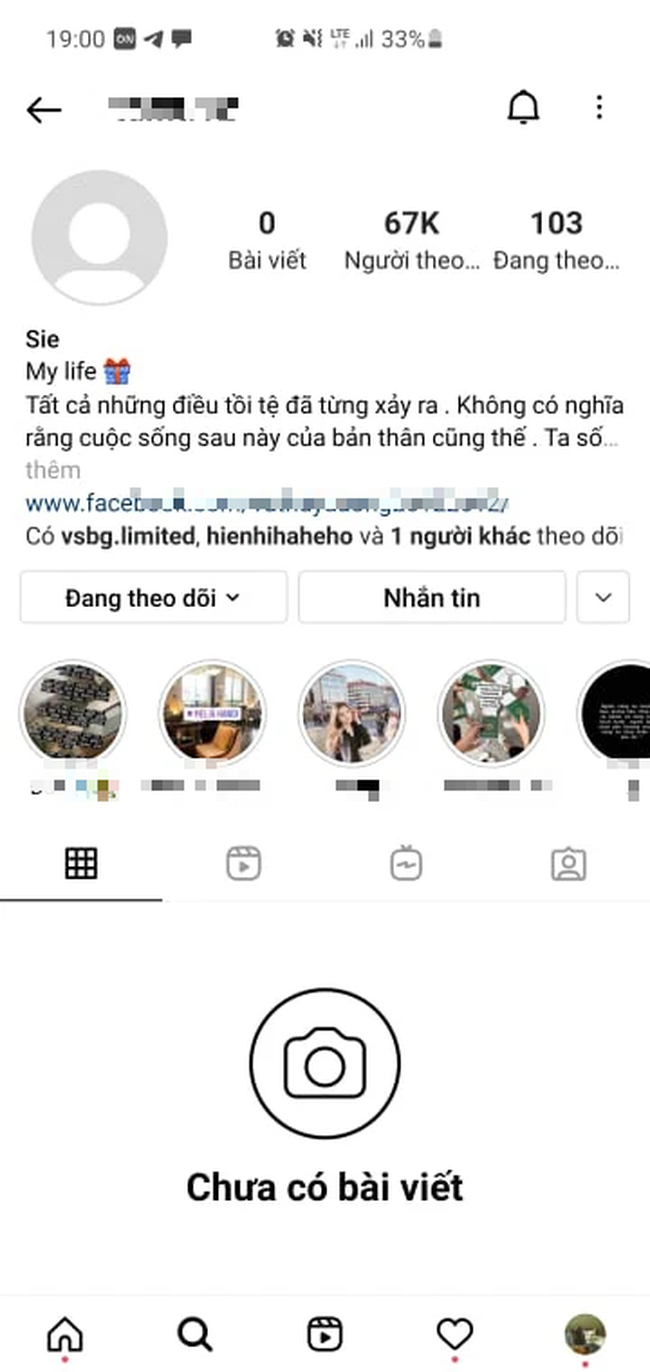Switch to the Reels tab
The width and height of the screenshot is (650, 1372).
[243, 863]
